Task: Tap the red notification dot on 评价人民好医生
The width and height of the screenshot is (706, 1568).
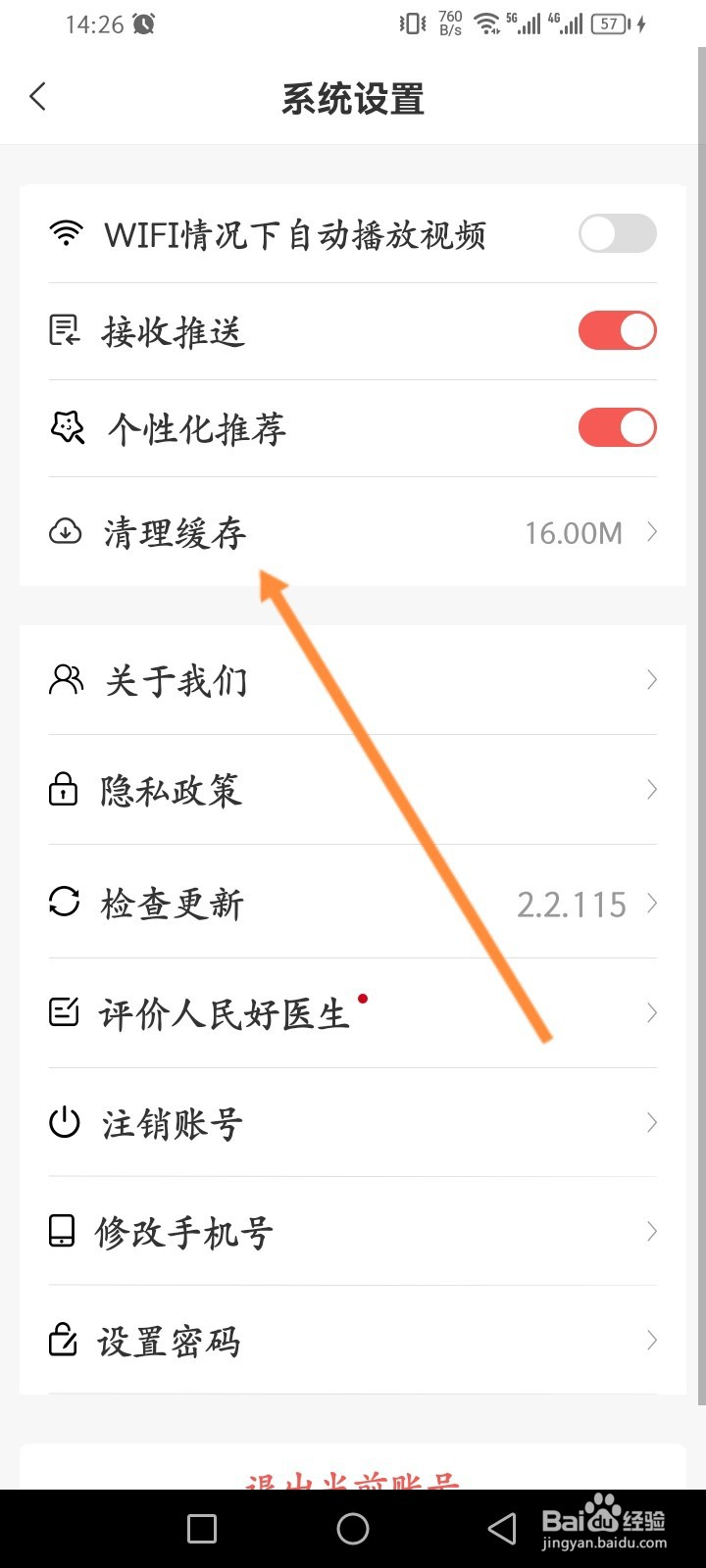Action: 364,999
